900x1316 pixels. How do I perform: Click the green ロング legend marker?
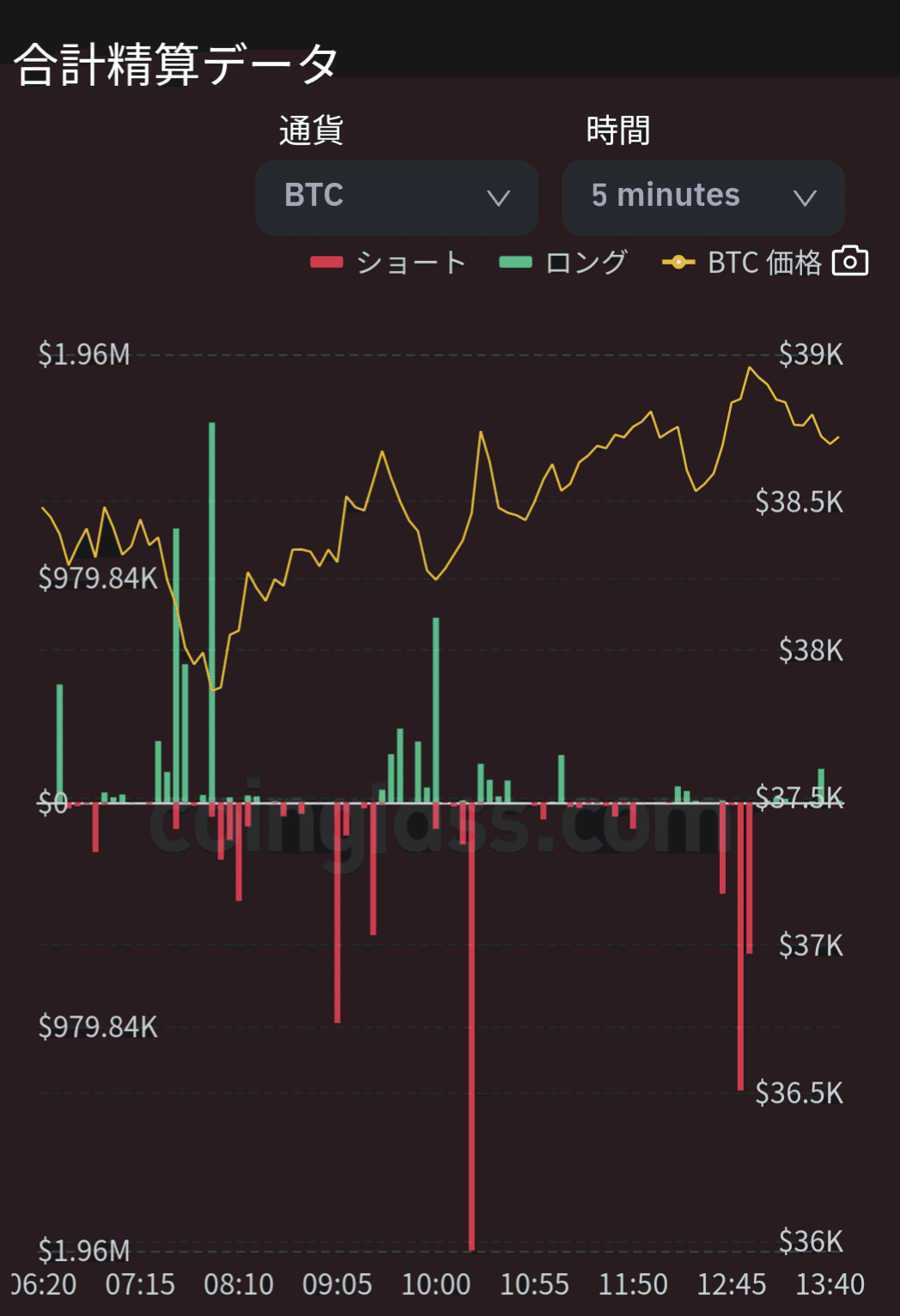[x=515, y=262]
